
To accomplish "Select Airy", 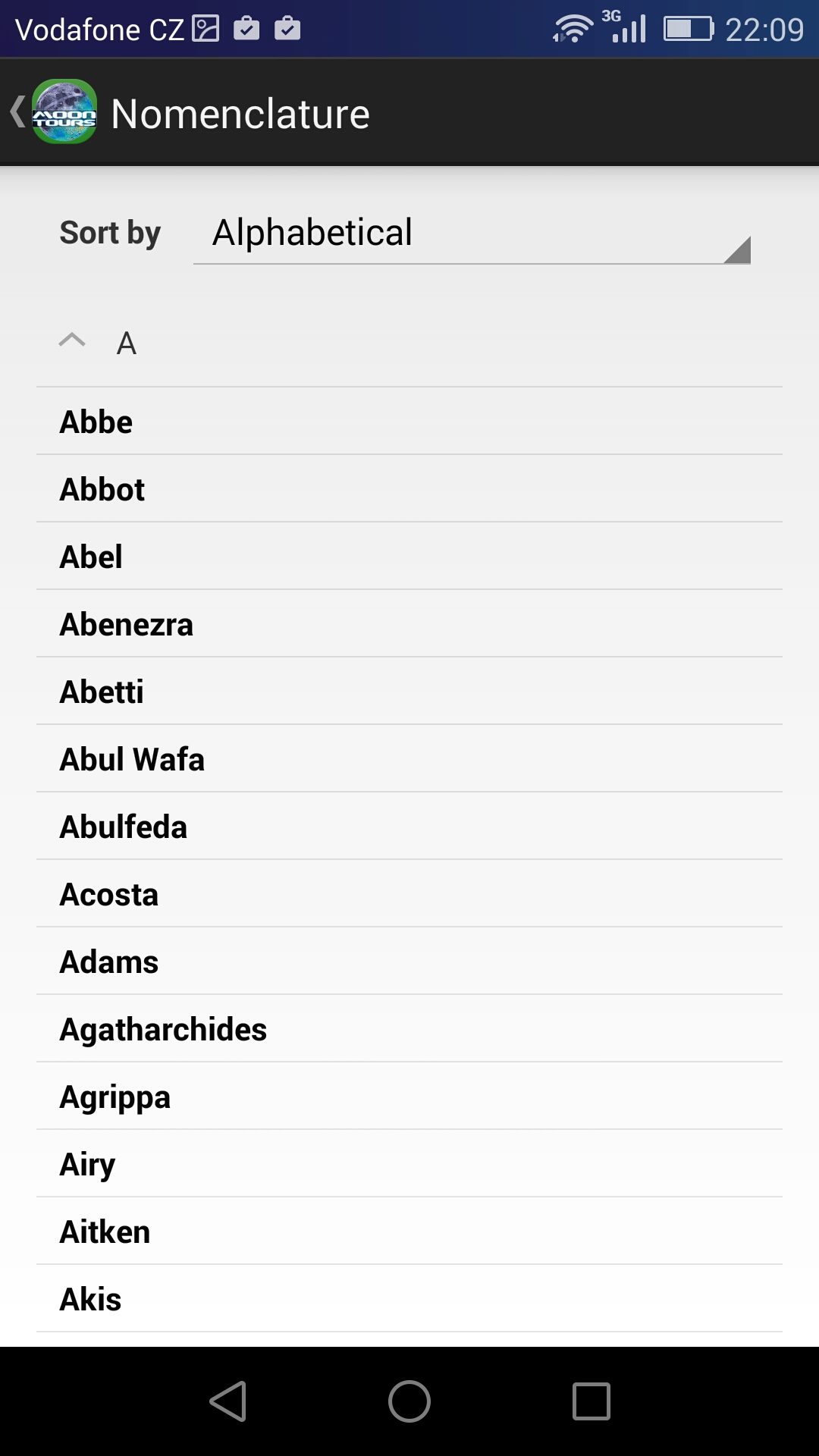I will pos(409,1164).
